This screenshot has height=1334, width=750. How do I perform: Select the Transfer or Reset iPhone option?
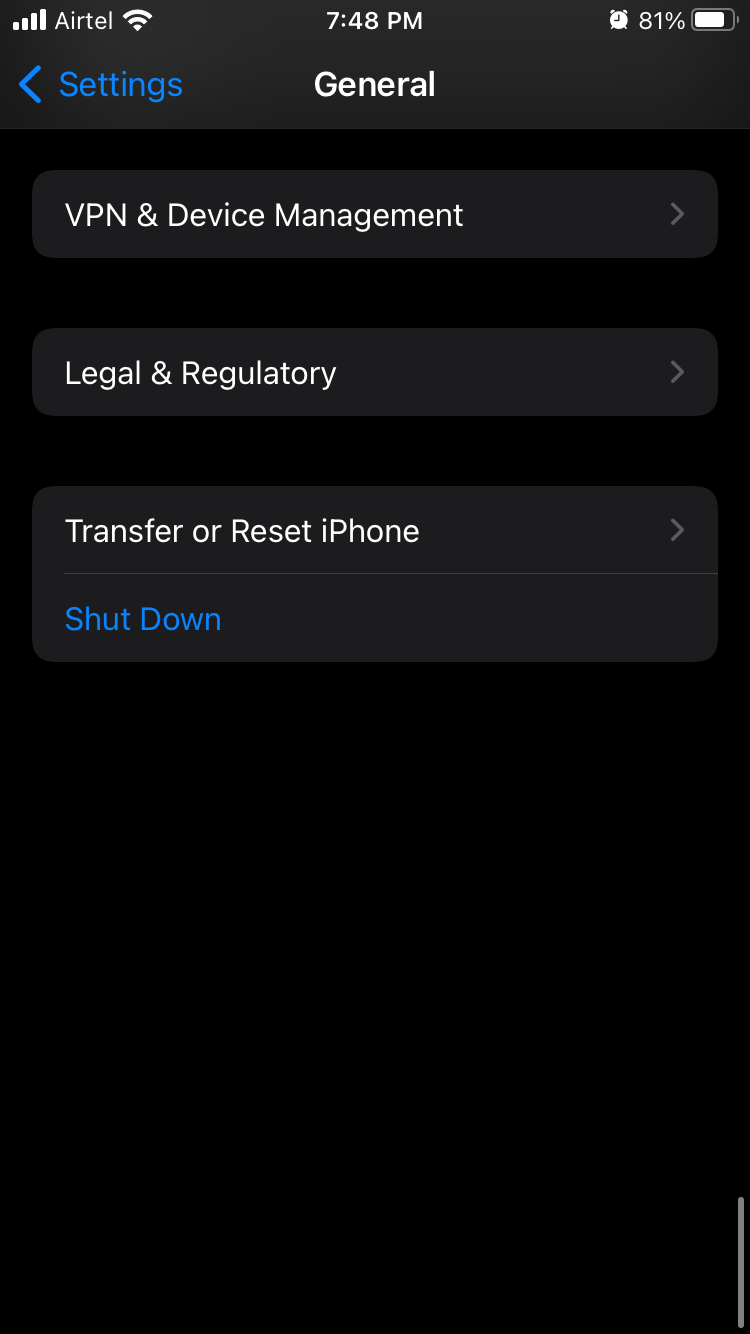(241, 530)
